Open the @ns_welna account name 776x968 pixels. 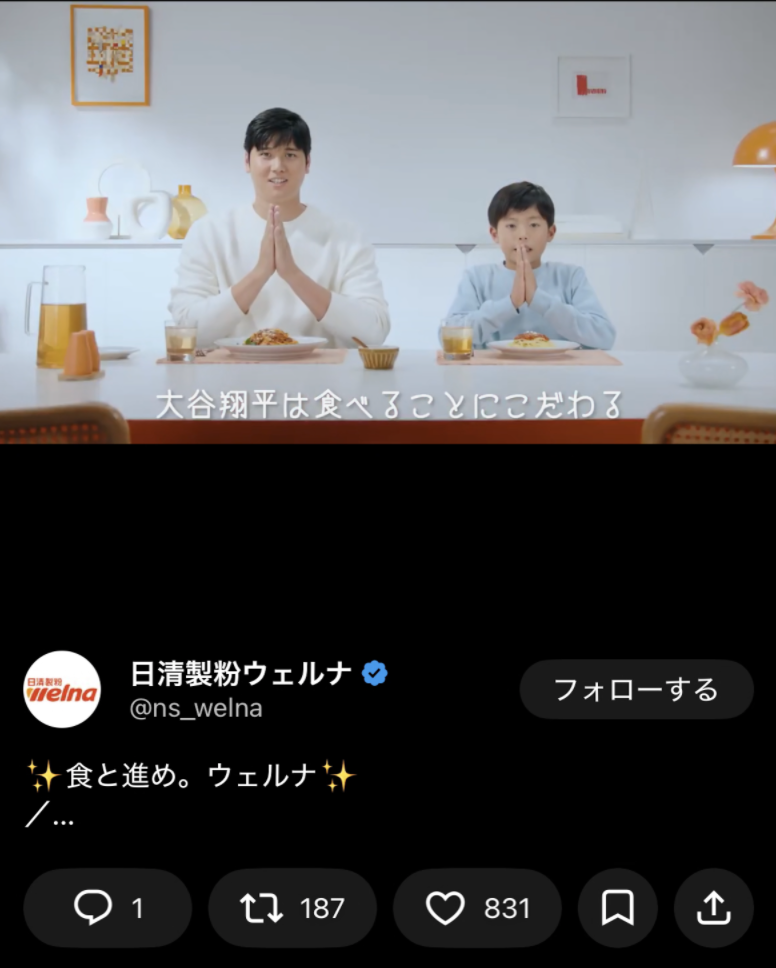(196, 709)
